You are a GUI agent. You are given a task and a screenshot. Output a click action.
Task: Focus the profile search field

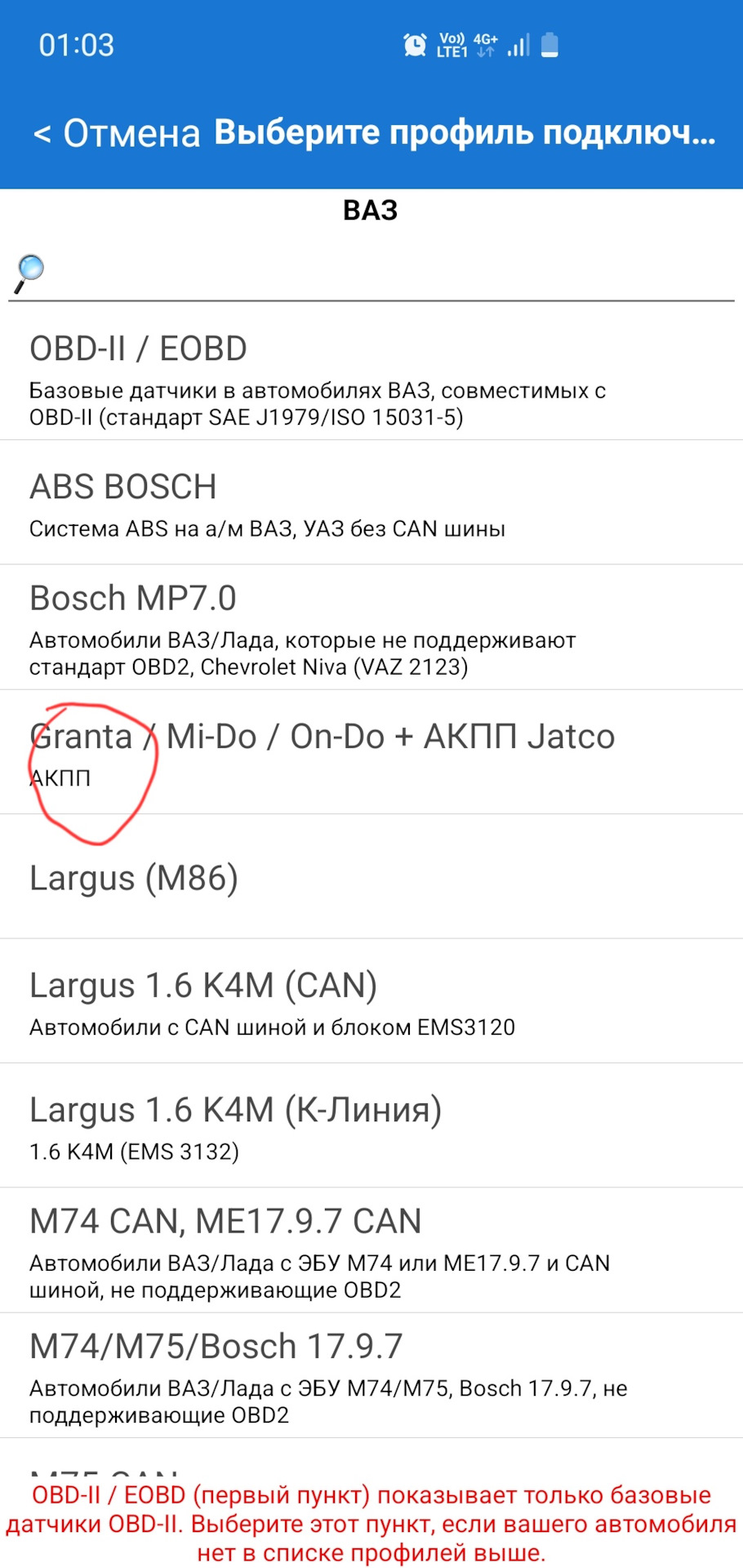tap(384, 274)
